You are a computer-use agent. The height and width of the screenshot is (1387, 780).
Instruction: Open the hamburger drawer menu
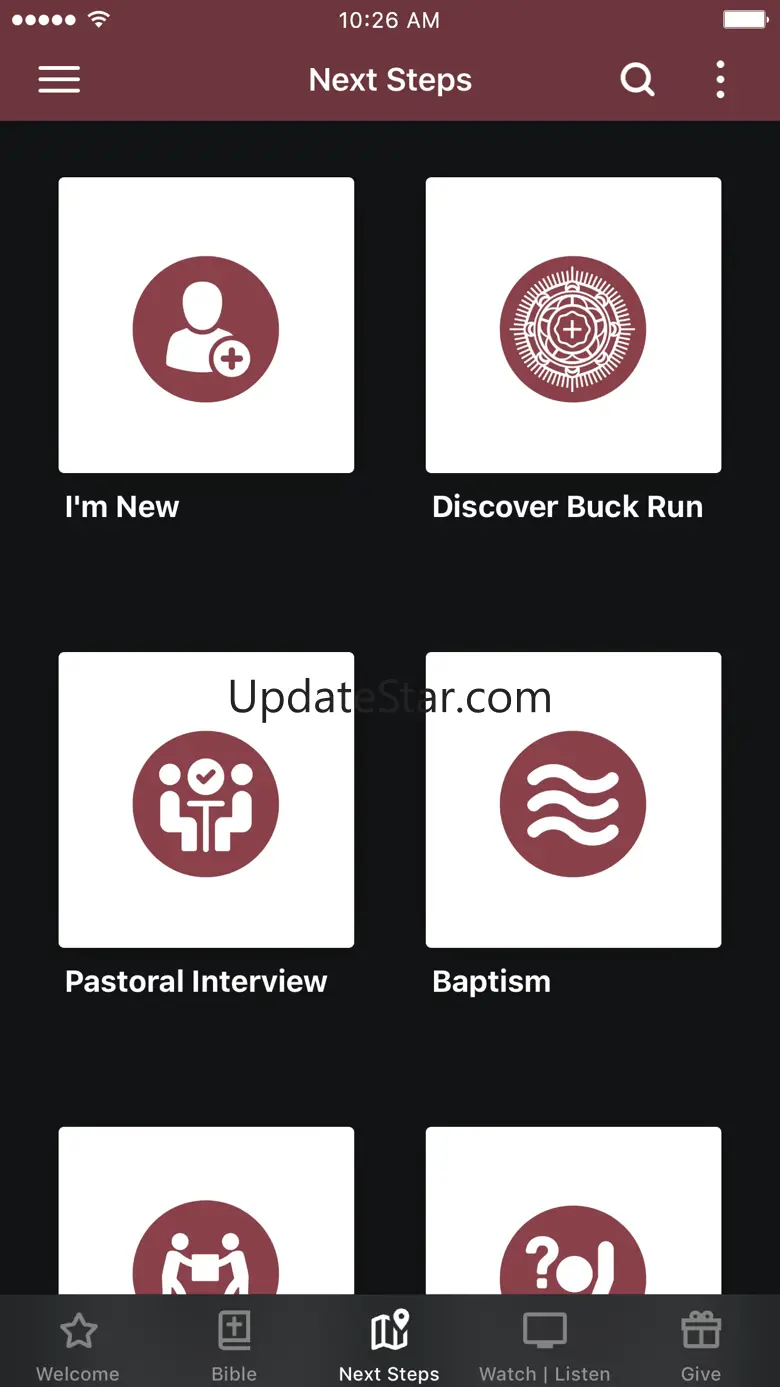[59, 80]
